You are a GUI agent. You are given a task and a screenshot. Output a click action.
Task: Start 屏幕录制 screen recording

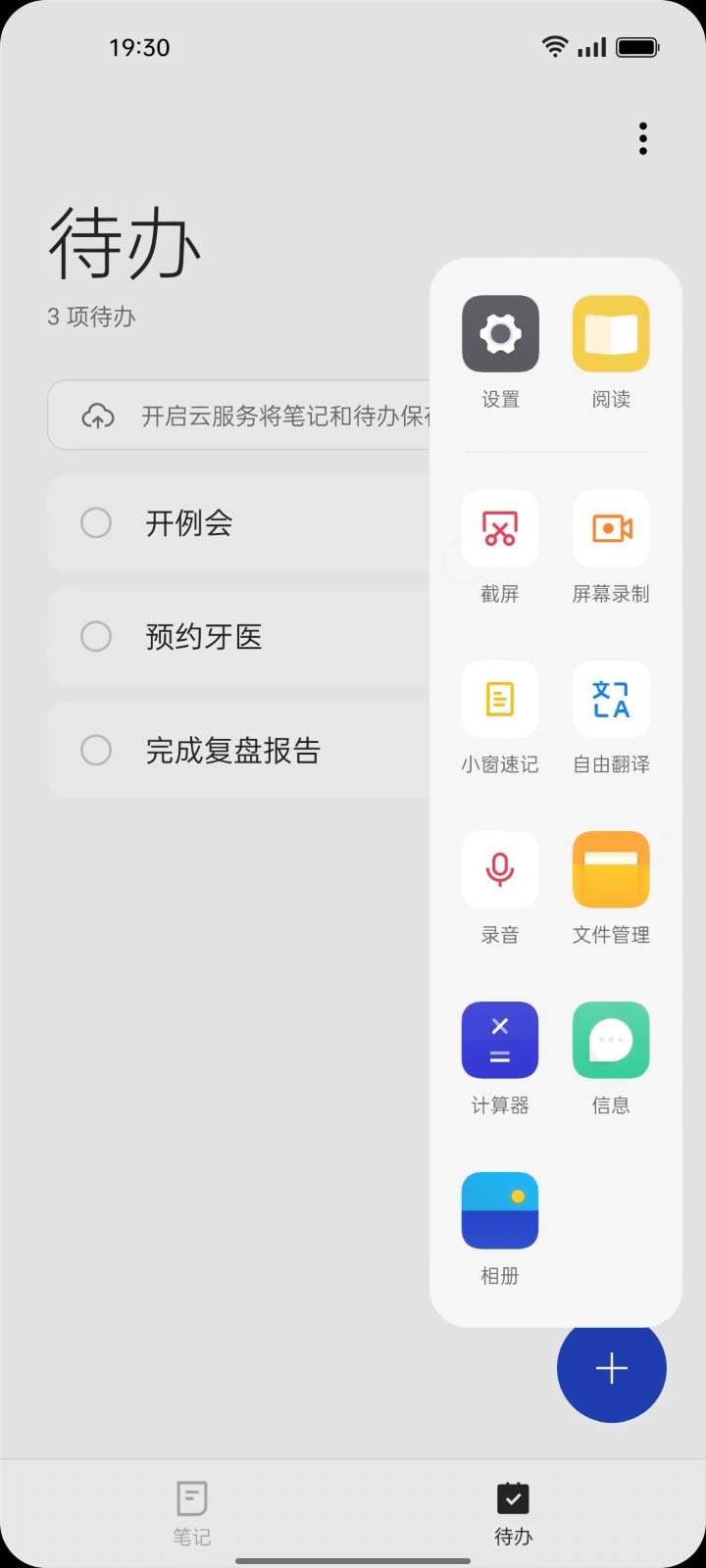coord(611,529)
